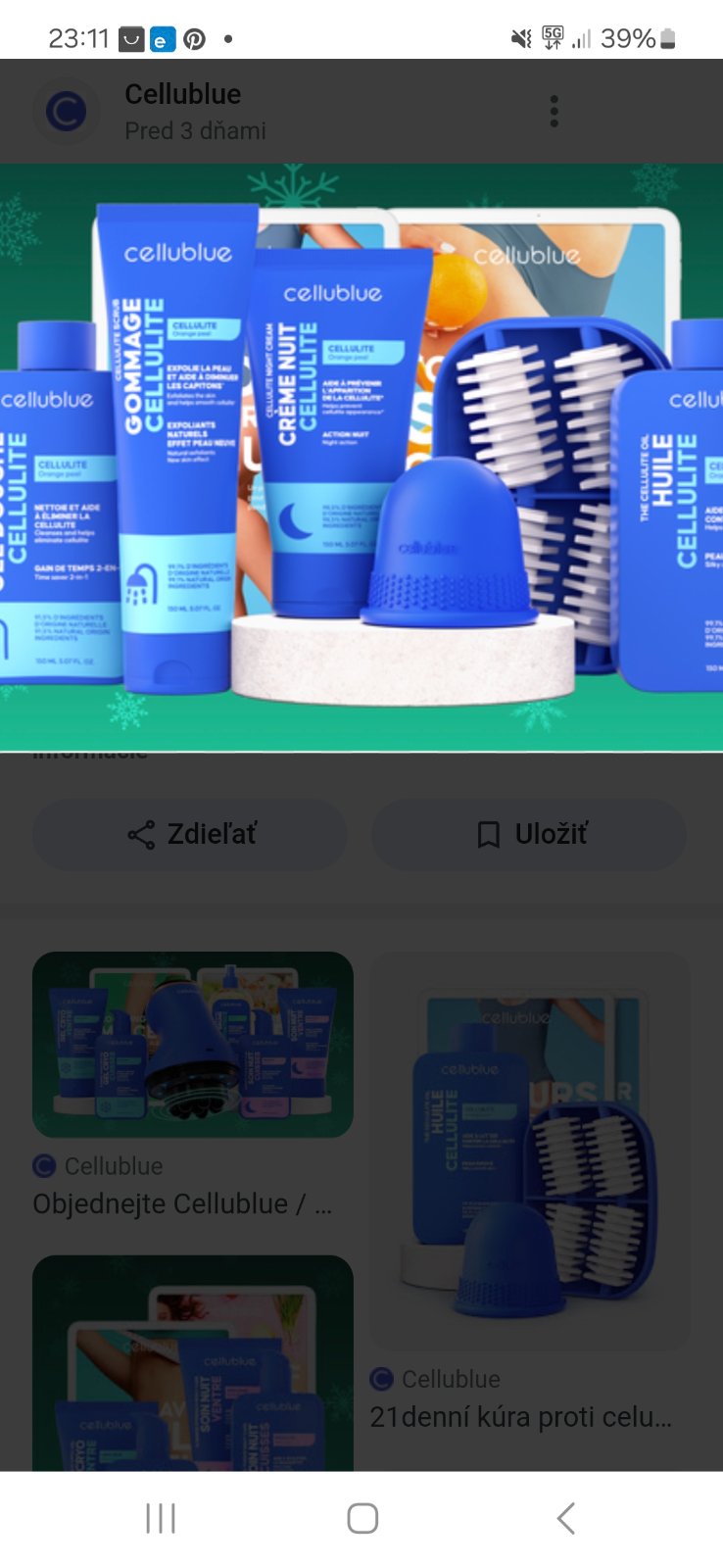Go to the home screen
Screen dimensions: 723x1568
(361, 1518)
